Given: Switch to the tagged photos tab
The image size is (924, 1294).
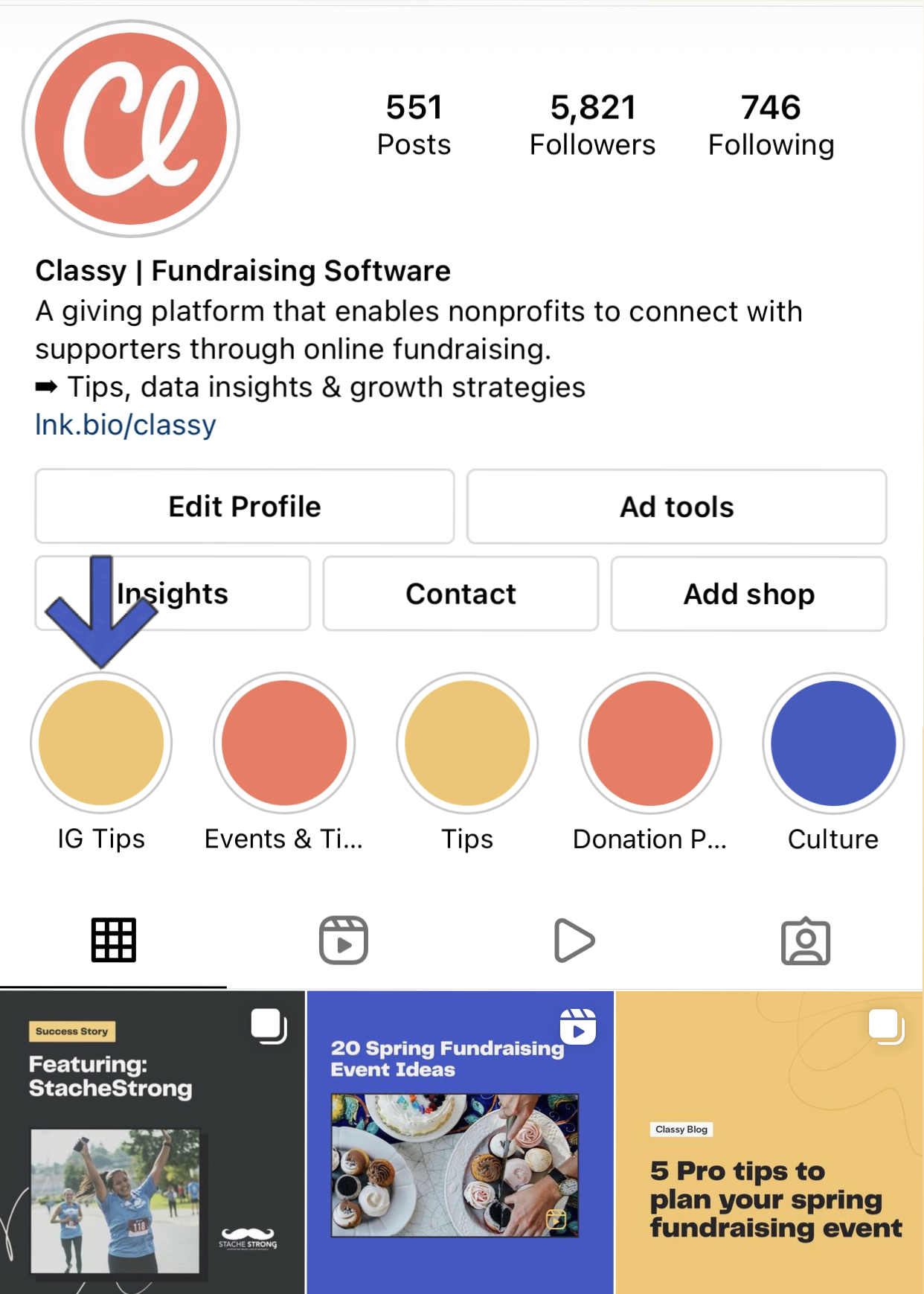Looking at the screenshot, I should click(x=805, y=941).
